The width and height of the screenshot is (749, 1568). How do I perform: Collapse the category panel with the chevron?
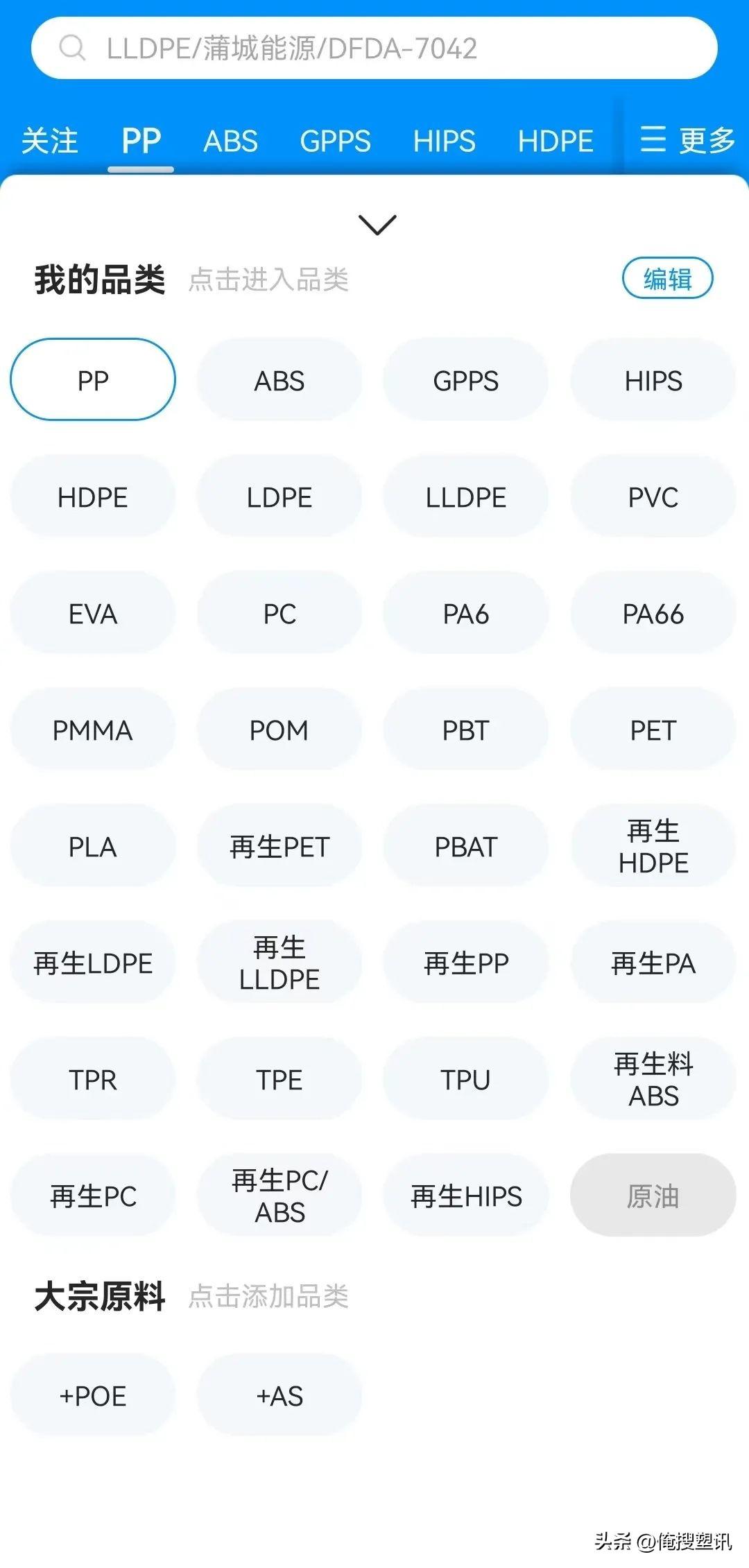click(x=377, y=224)
